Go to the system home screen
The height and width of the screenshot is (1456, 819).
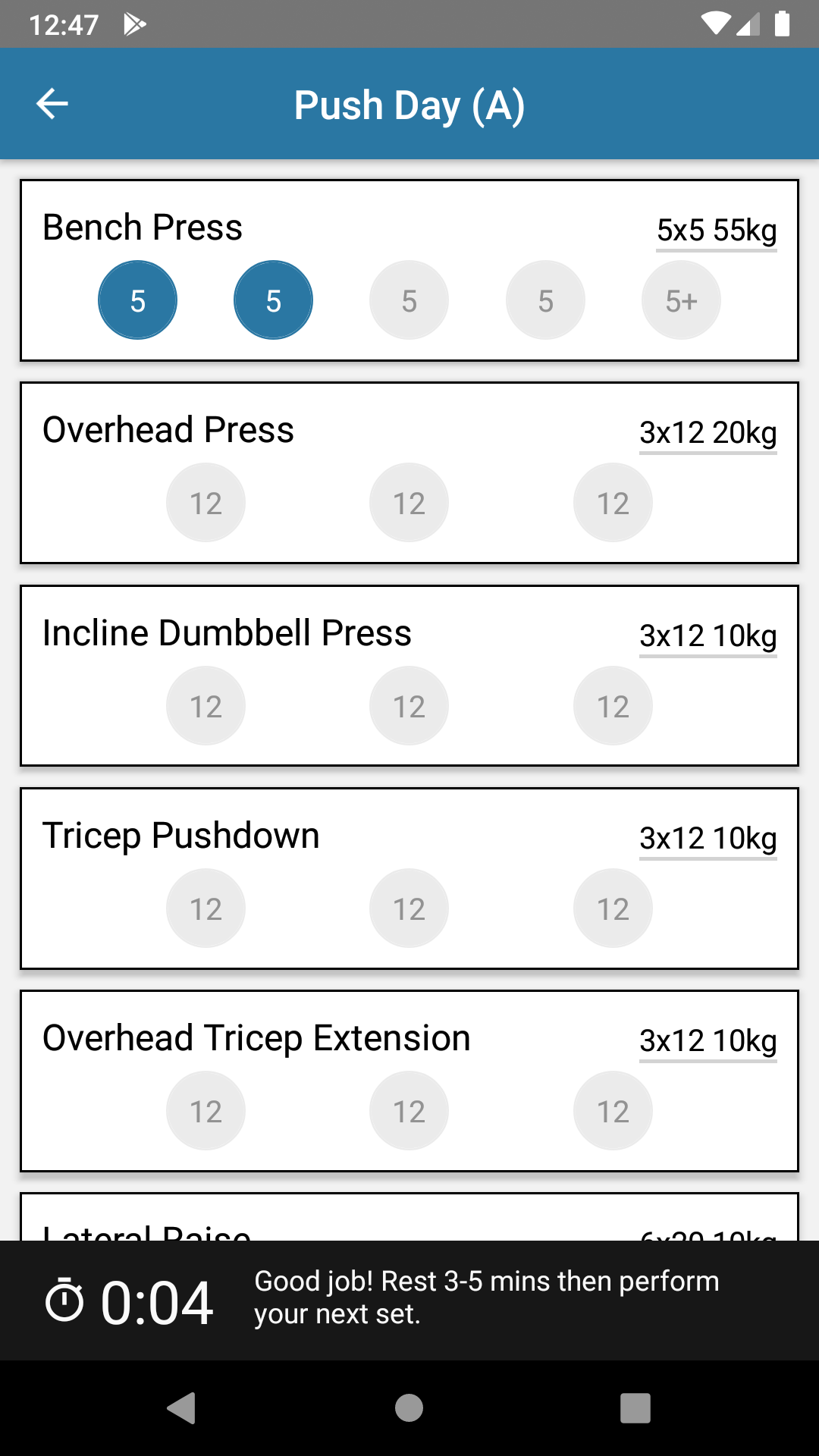click(x=409, y=1408)
